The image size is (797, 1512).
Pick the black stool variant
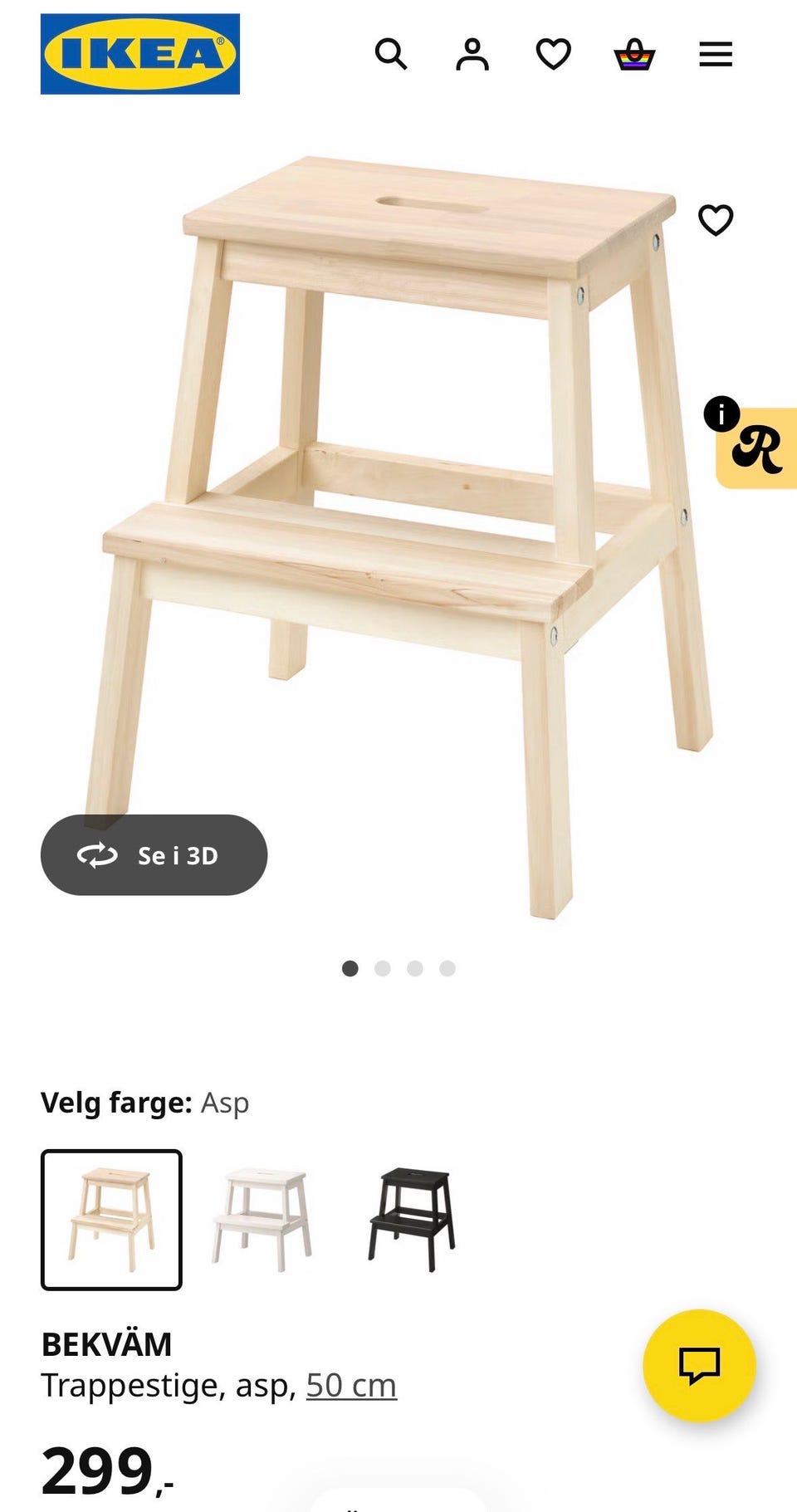pyautogui.click(x=413, y=1220)
